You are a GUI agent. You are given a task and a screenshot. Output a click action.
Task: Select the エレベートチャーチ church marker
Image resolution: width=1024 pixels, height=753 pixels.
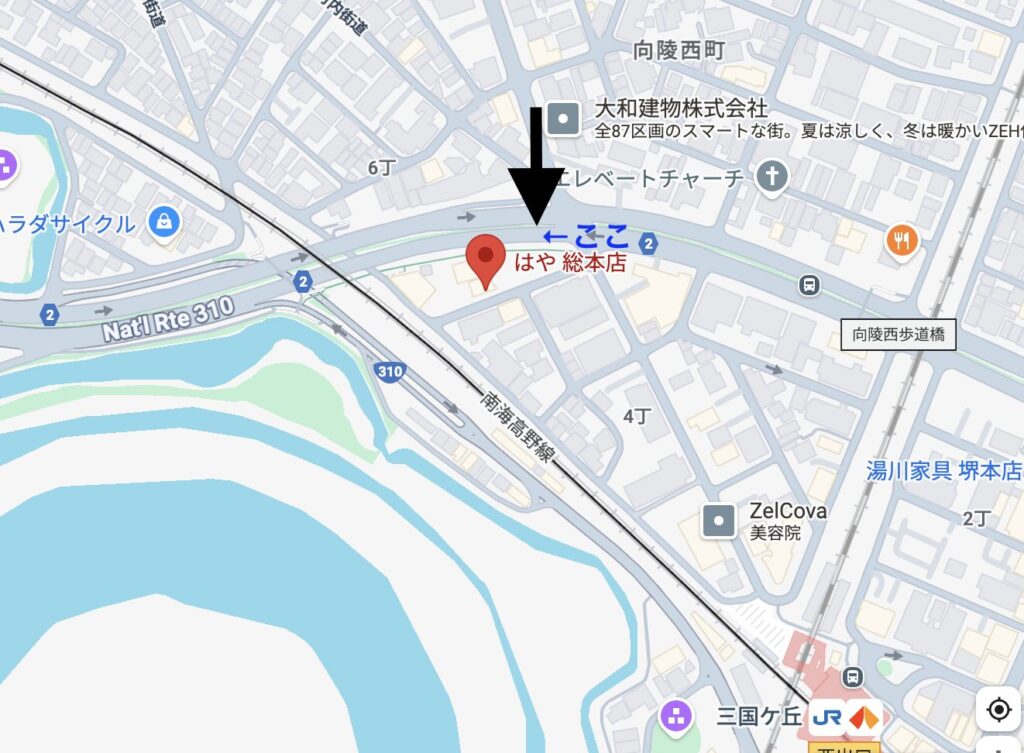[771, 178]
